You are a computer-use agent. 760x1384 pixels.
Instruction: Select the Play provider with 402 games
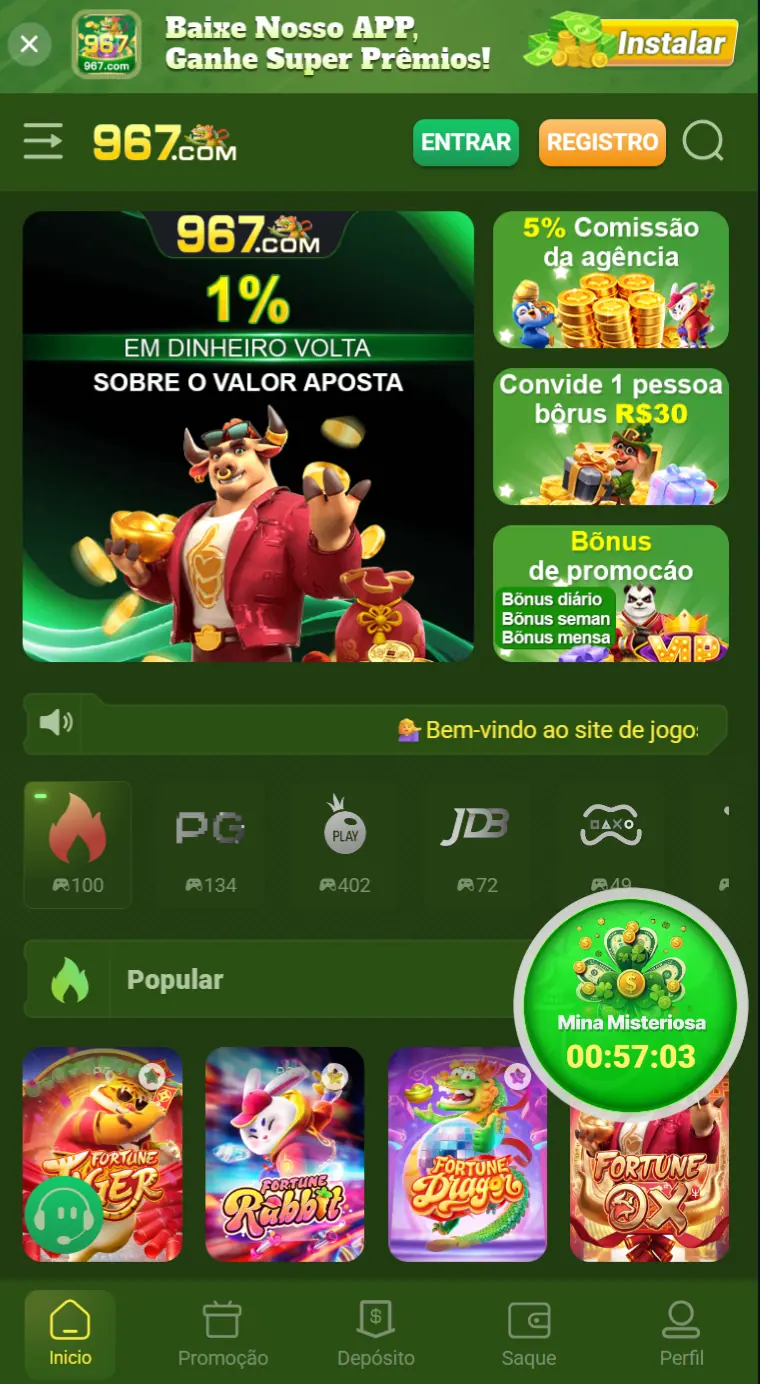pyautogui.click(x=344, y=844)
